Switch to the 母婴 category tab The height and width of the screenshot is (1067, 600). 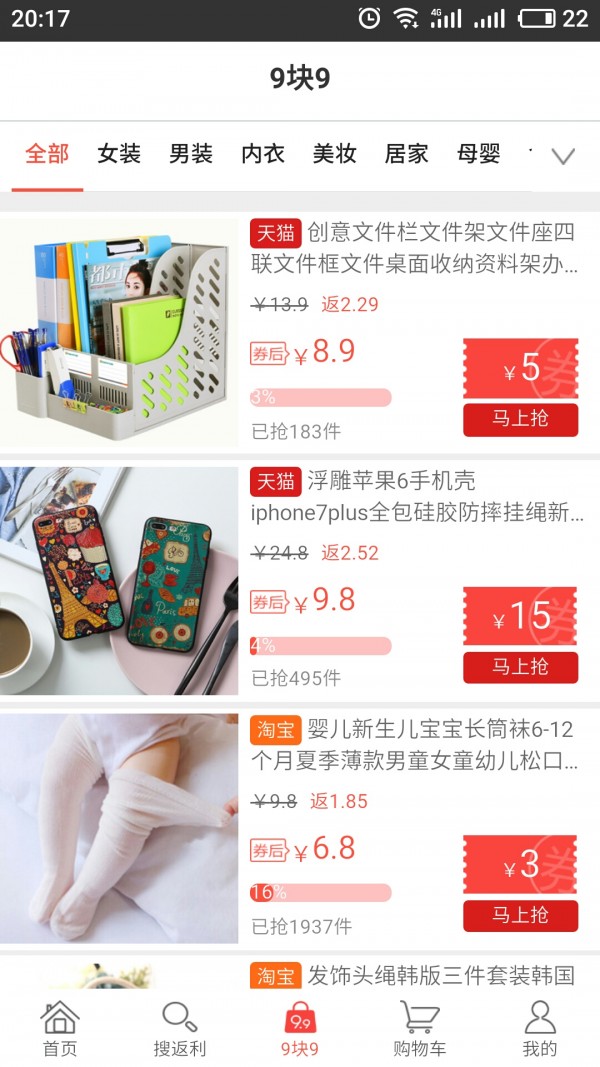pyautogui.click(x=478, y=154)
